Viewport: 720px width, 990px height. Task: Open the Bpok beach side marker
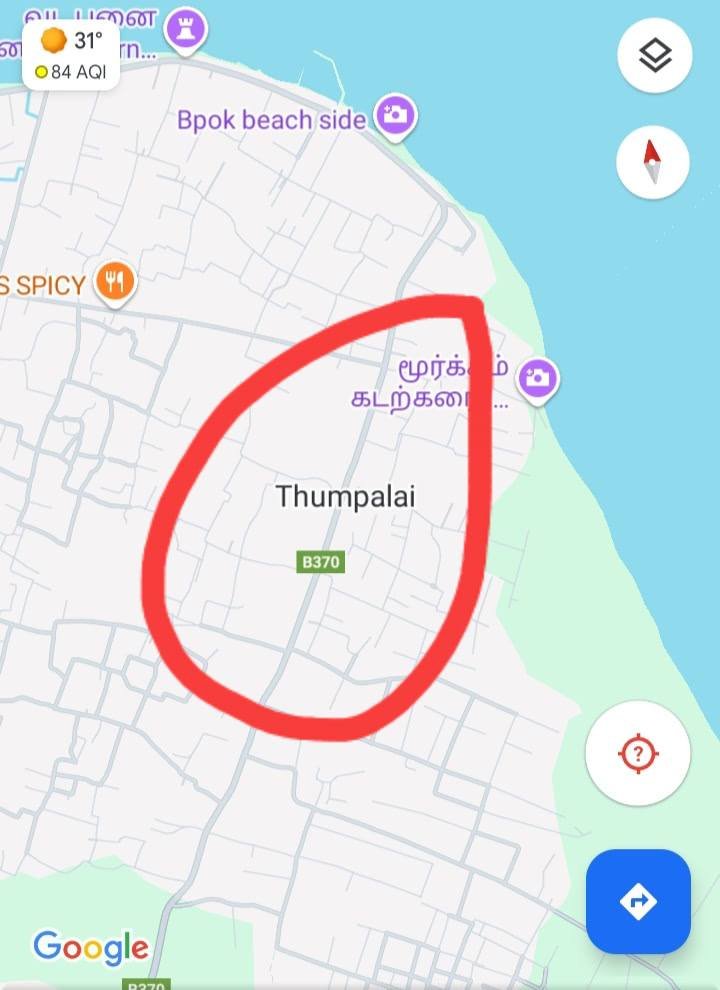tap(395, 115)
